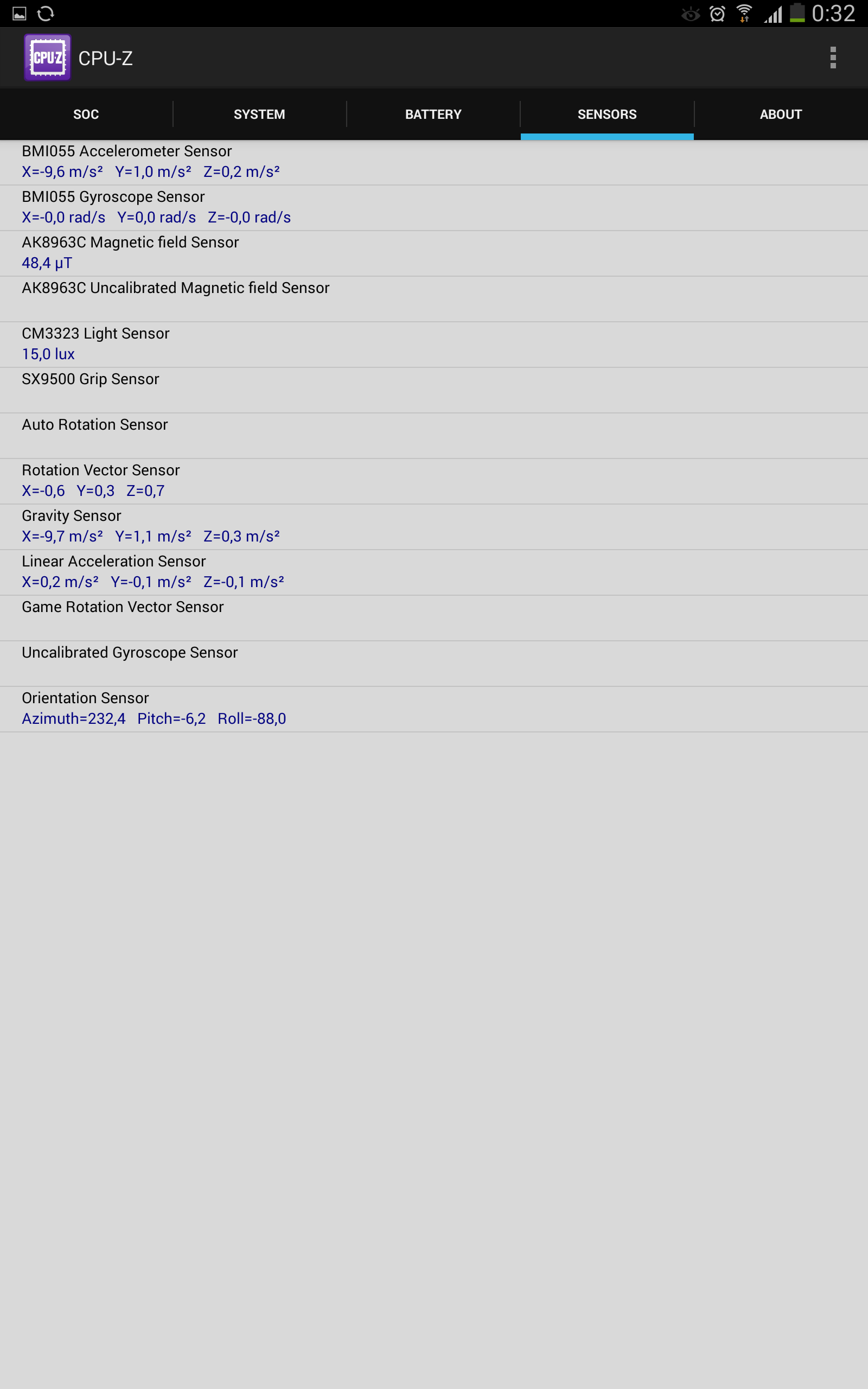
Task: Open the BATTERY tab
Action: click(x=433, y=114)
